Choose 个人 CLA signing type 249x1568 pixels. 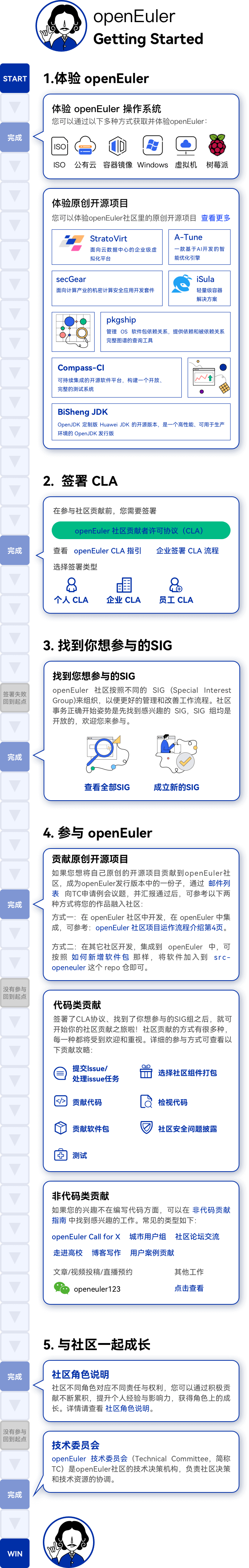[x=71, y=591]
